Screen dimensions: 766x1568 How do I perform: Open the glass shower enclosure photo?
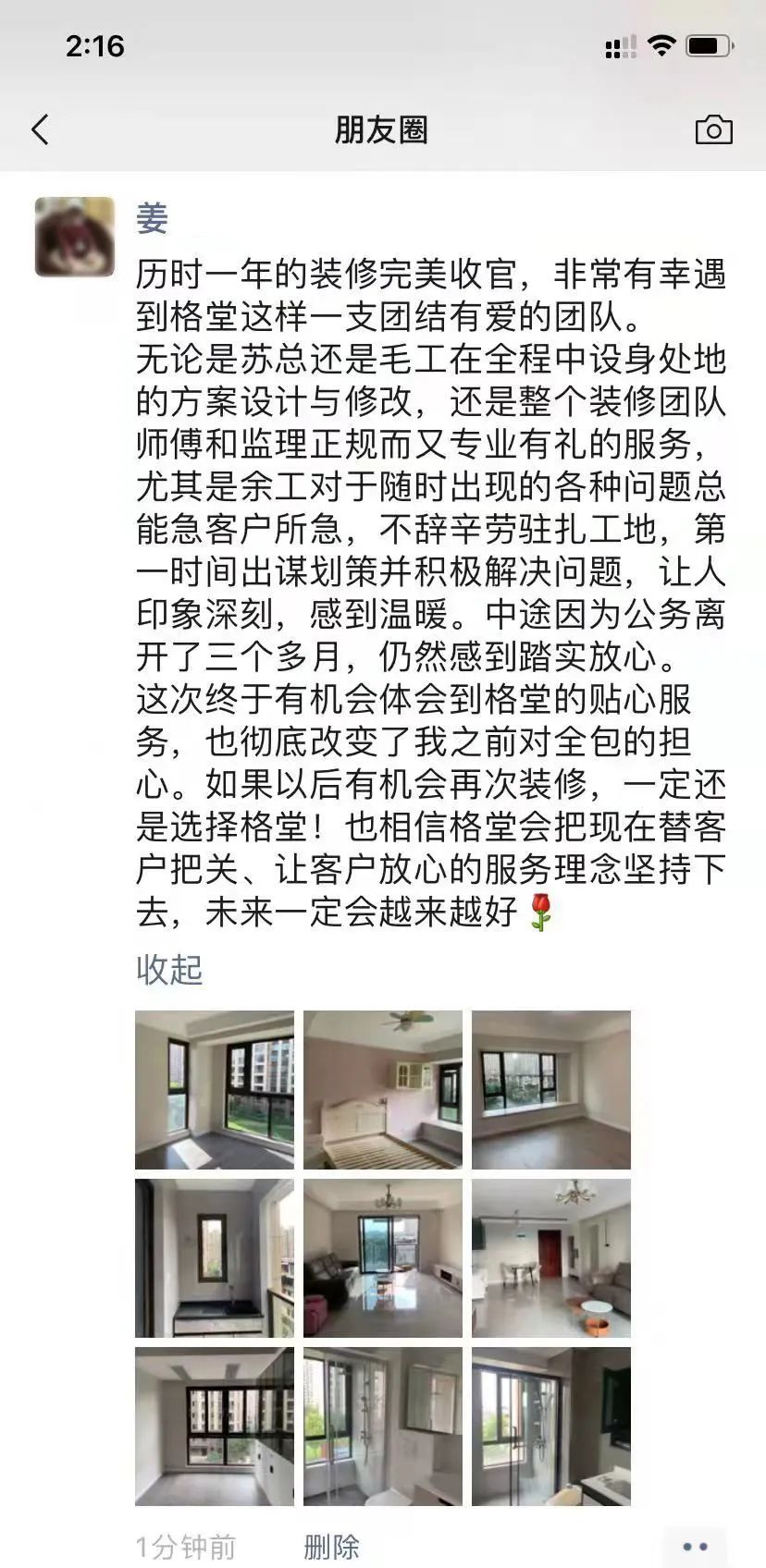click(x=551, y=1427)
